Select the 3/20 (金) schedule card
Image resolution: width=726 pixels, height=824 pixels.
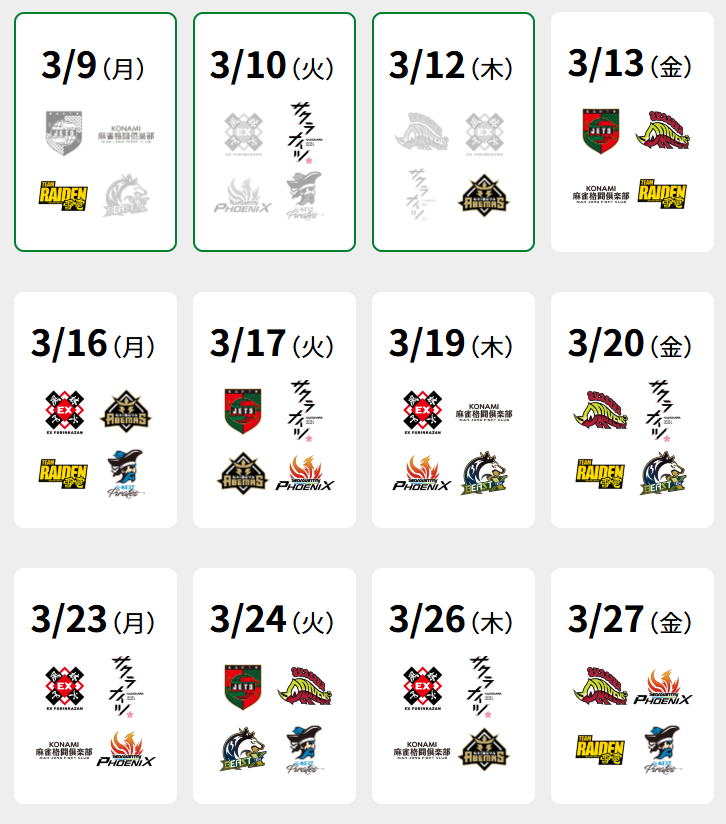[x=632, y=410]
